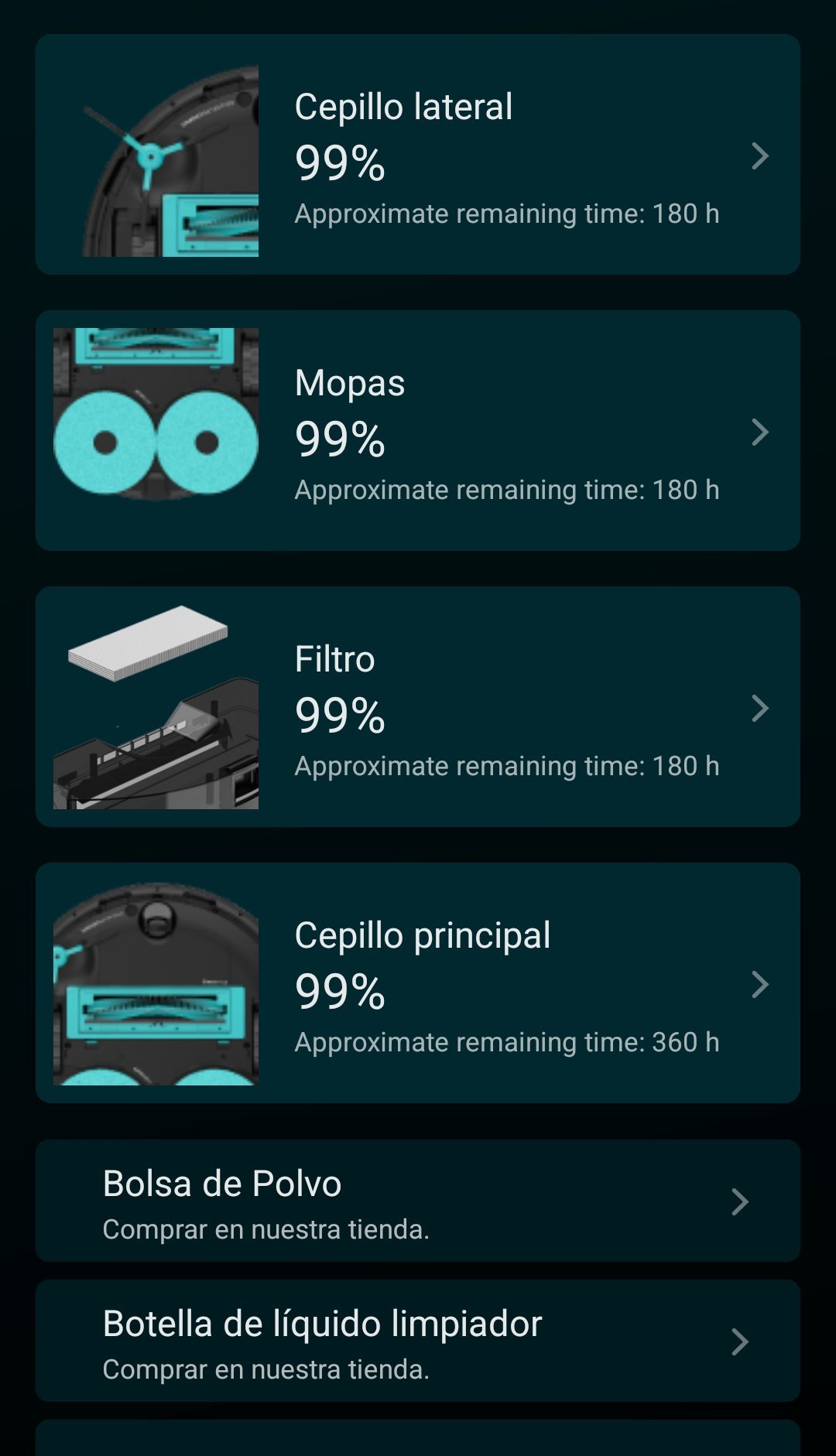Select the Bolsa de Polvo row
Viewport: 836px width, 1456px height.
418,1201
